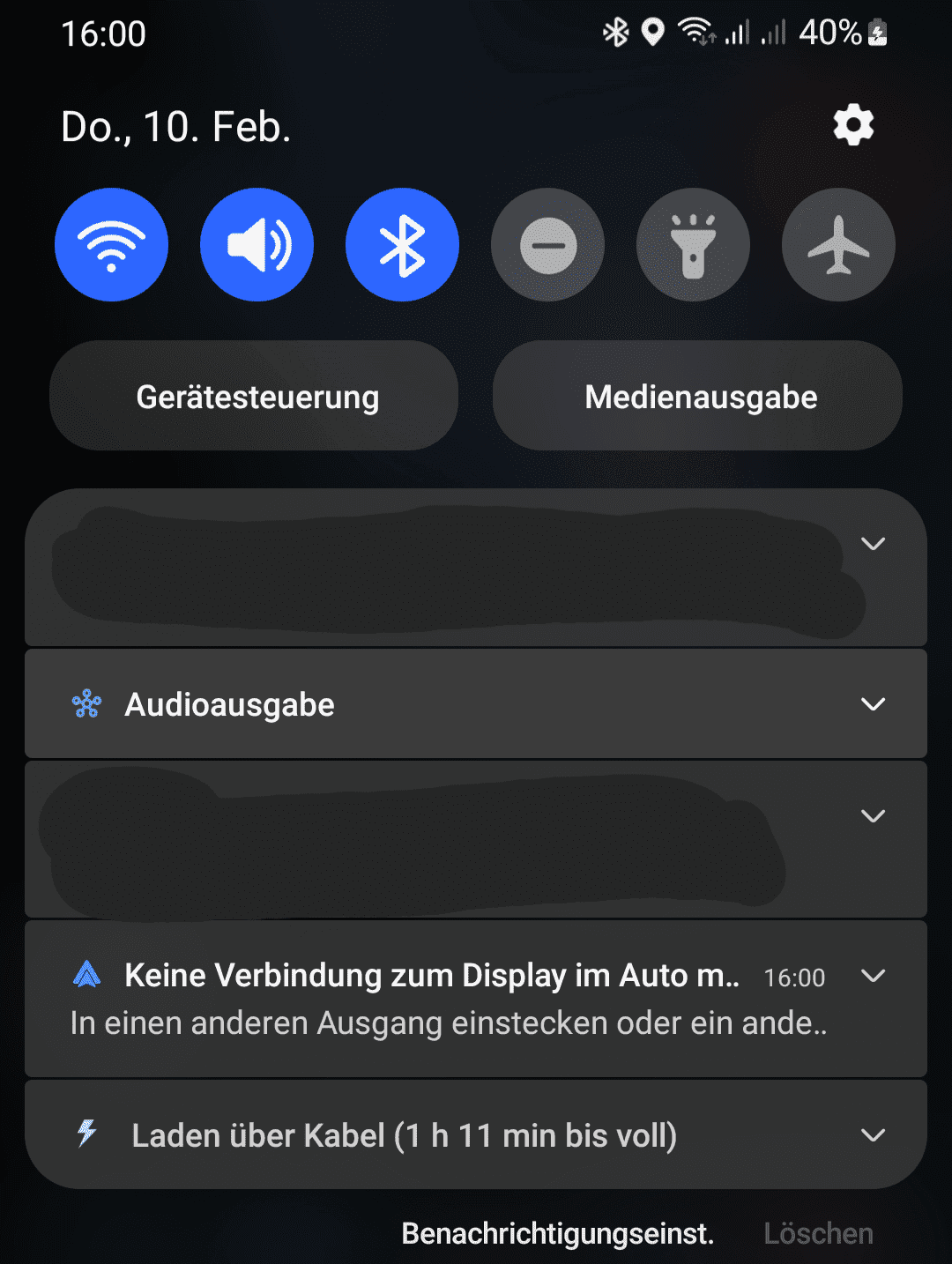Expand the Laden über Kabel notification
The width and height of the screenshot is (952, 1264).
coord(873,1135)
